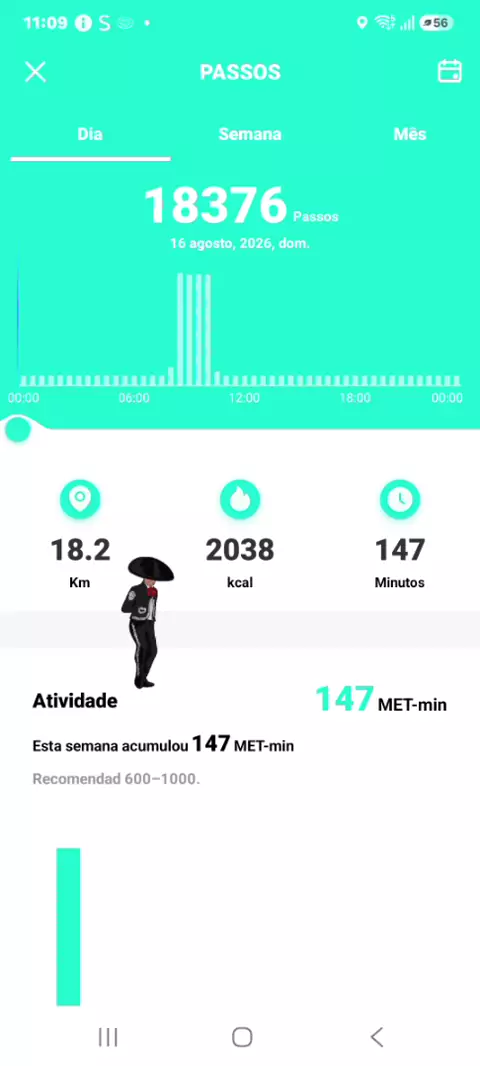Open recent apps from the navigation bar
Viewport: 480px width, 1066px height.
pos(108,1037)
